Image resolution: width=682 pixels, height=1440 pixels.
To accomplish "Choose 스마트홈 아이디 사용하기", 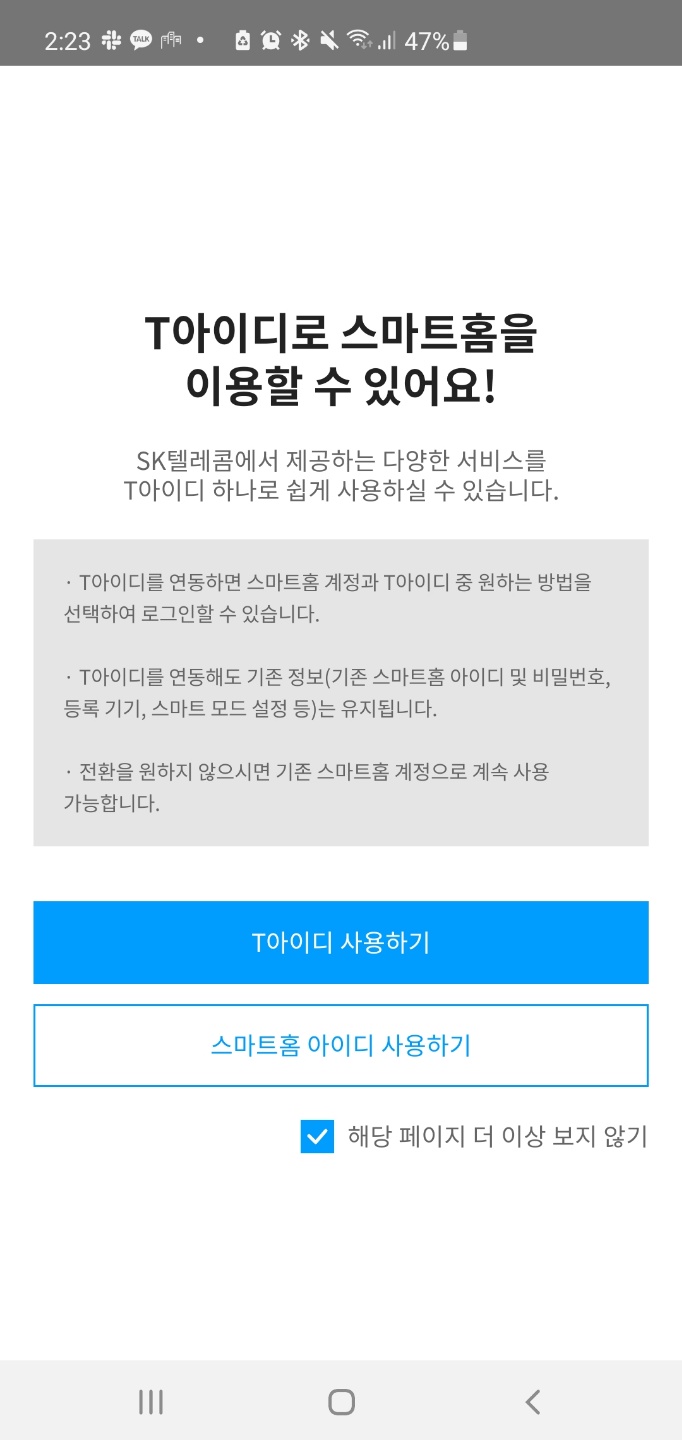I will [341, 1045].
